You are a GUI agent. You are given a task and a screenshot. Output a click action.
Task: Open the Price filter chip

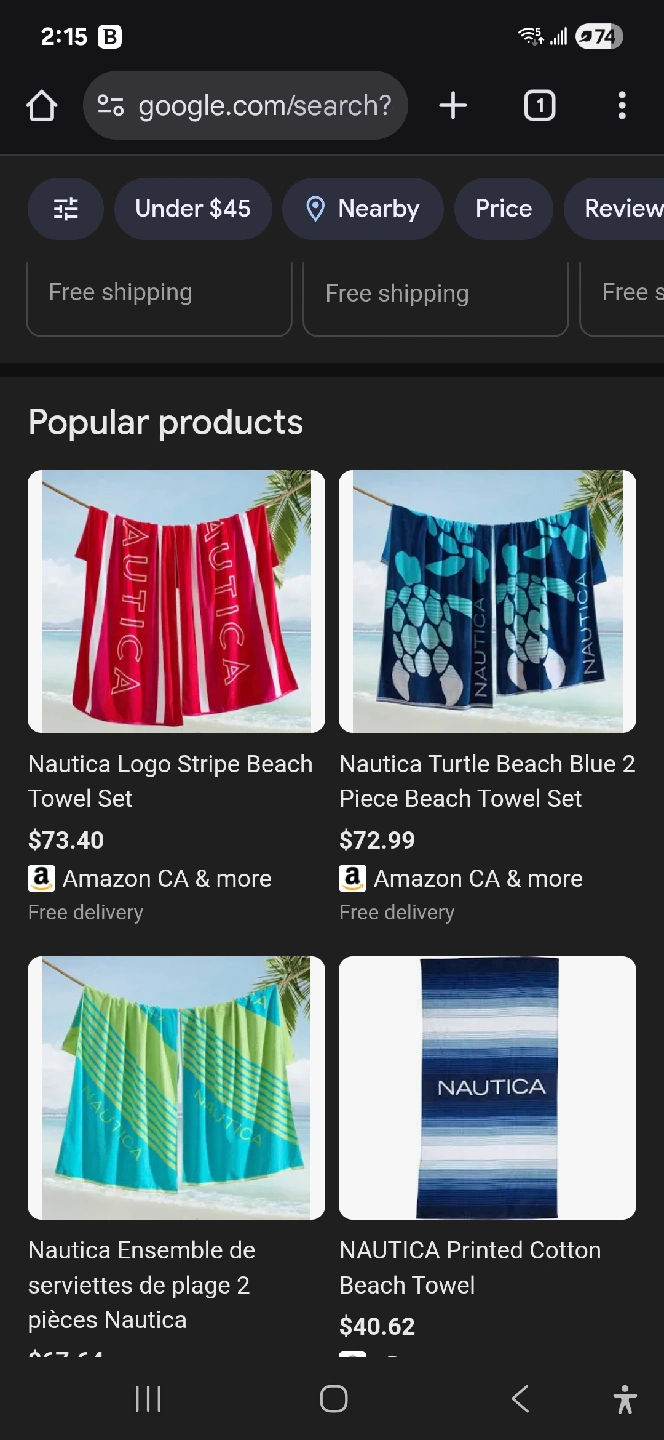click(x=503, y=208)
